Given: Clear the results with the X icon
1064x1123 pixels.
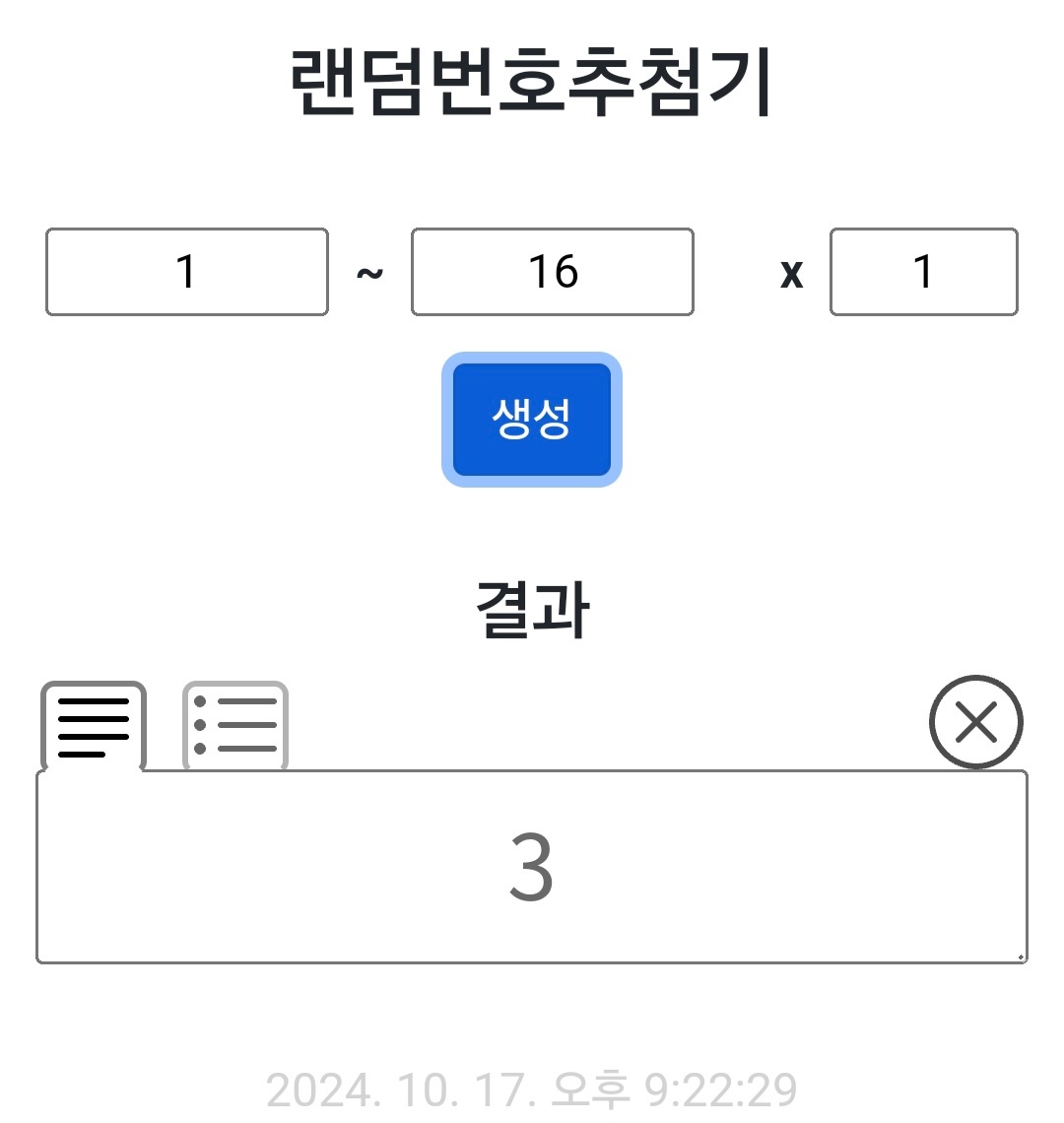Looking at the screenshot, I should tap(975, 722).
